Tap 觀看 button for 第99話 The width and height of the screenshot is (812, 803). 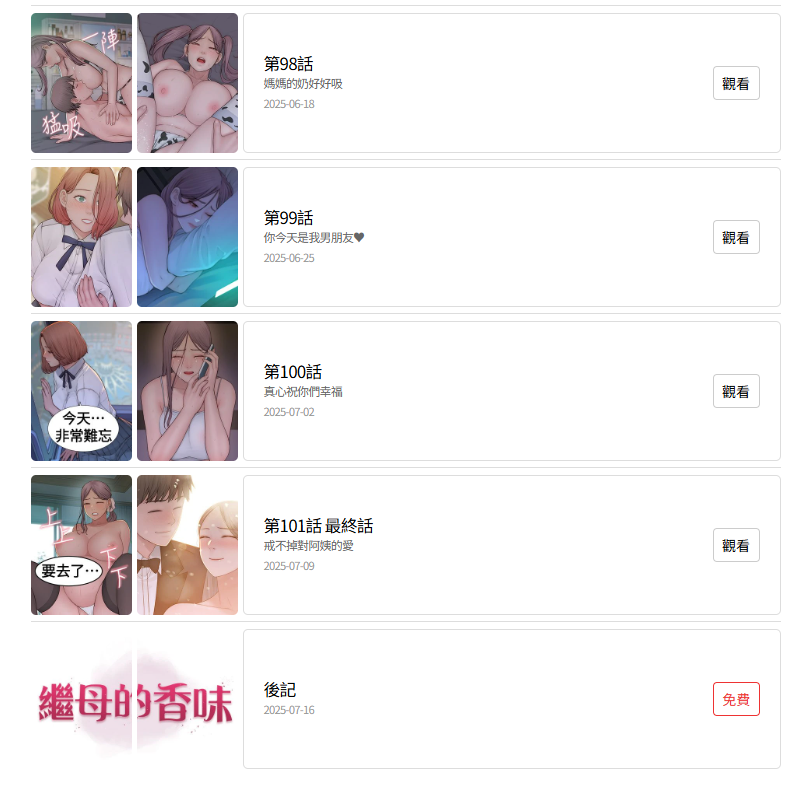tap(735, 237)
